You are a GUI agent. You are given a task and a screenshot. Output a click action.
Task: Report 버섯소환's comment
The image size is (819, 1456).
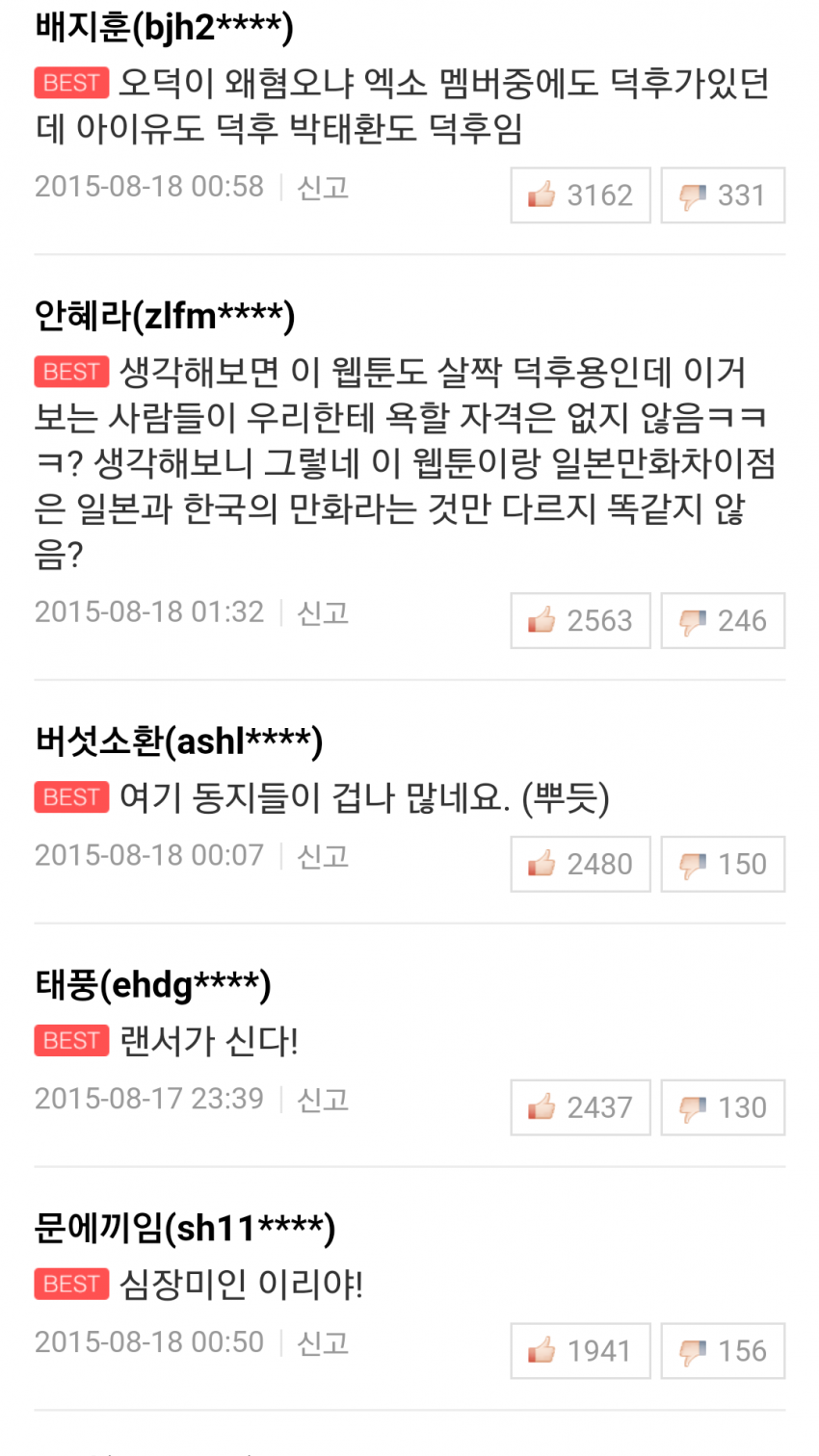click(323, 856)
